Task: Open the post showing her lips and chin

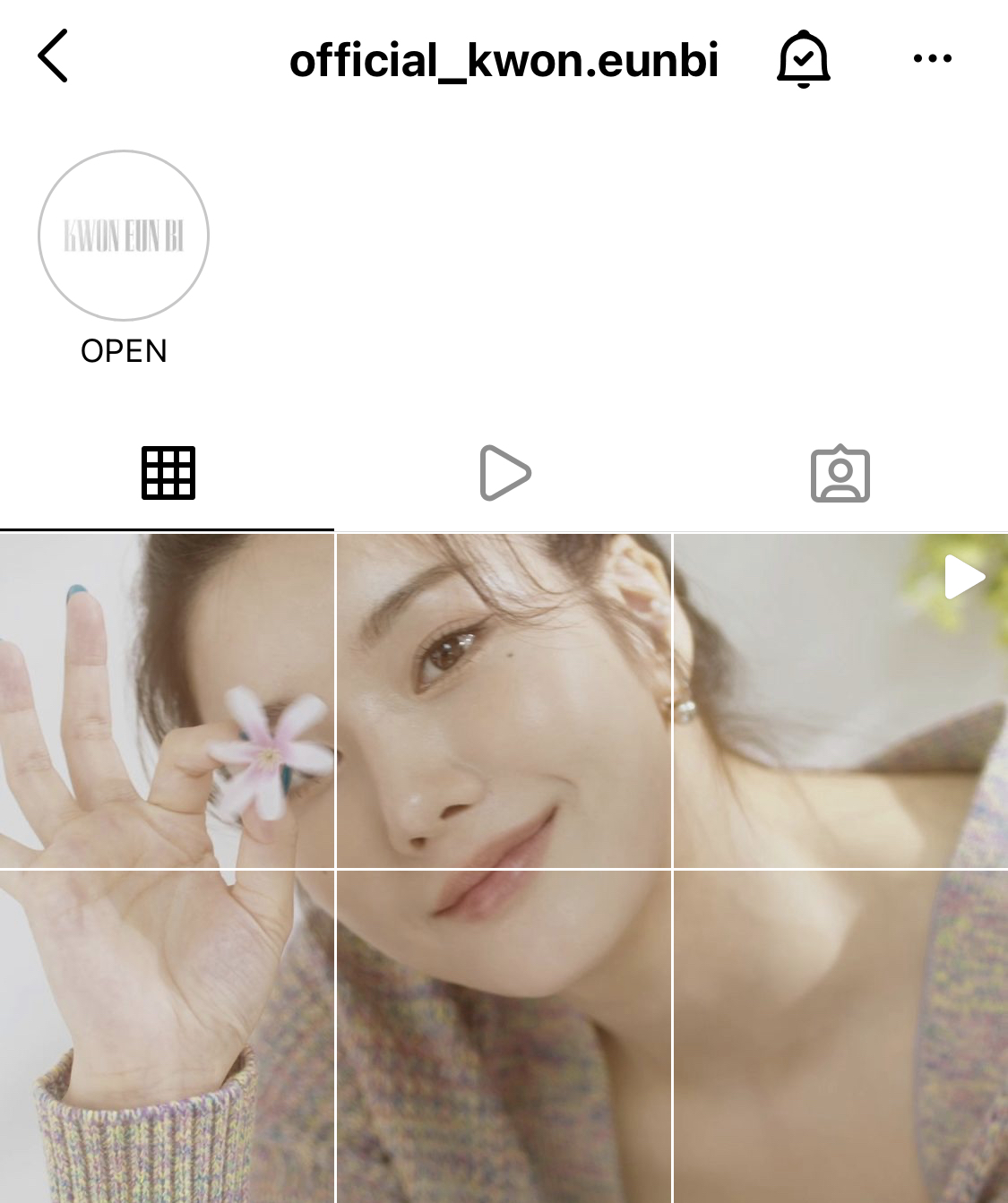Action: 504,1035
